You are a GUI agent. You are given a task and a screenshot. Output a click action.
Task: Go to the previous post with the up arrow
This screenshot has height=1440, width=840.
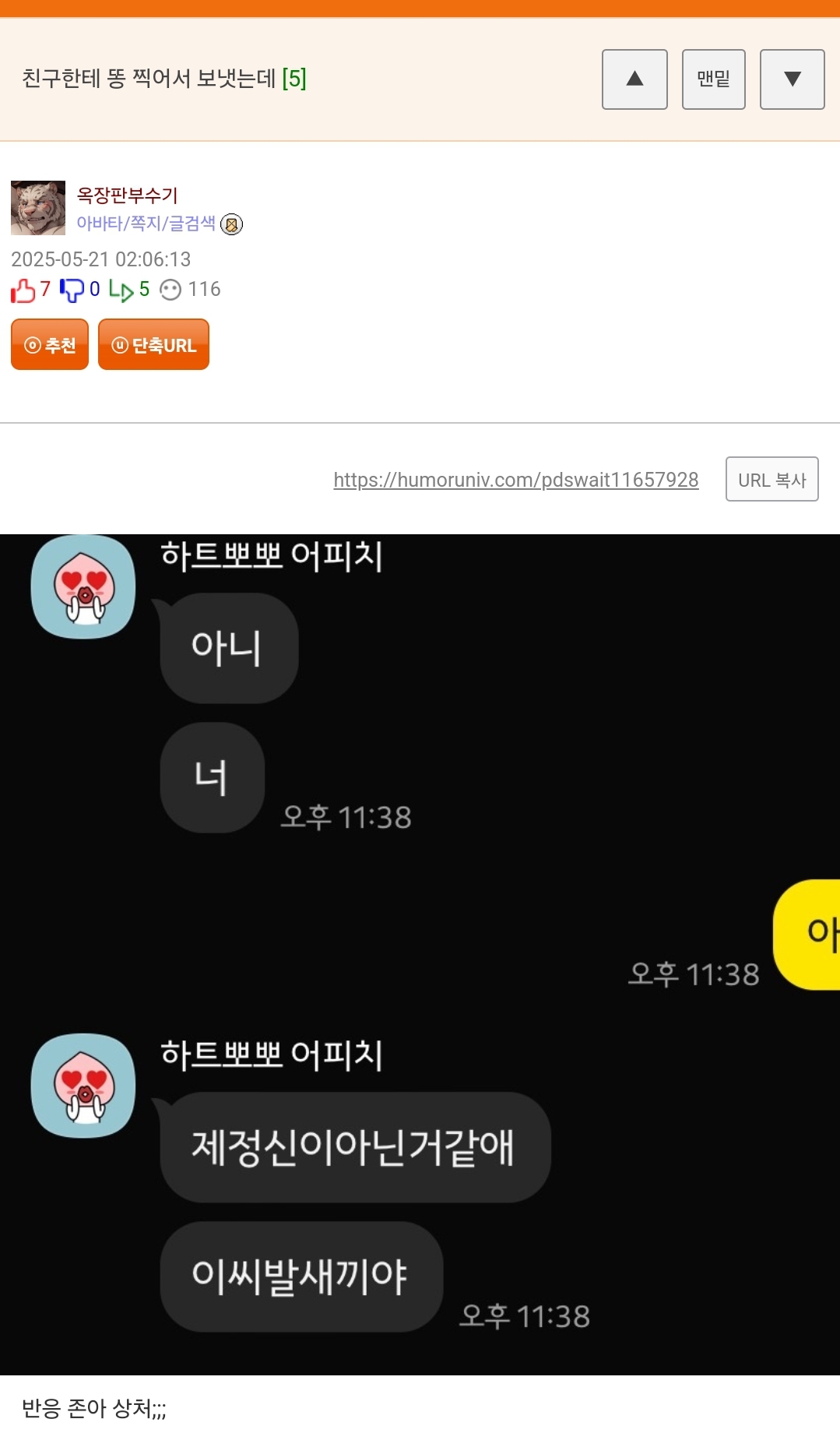coord(634,79)
